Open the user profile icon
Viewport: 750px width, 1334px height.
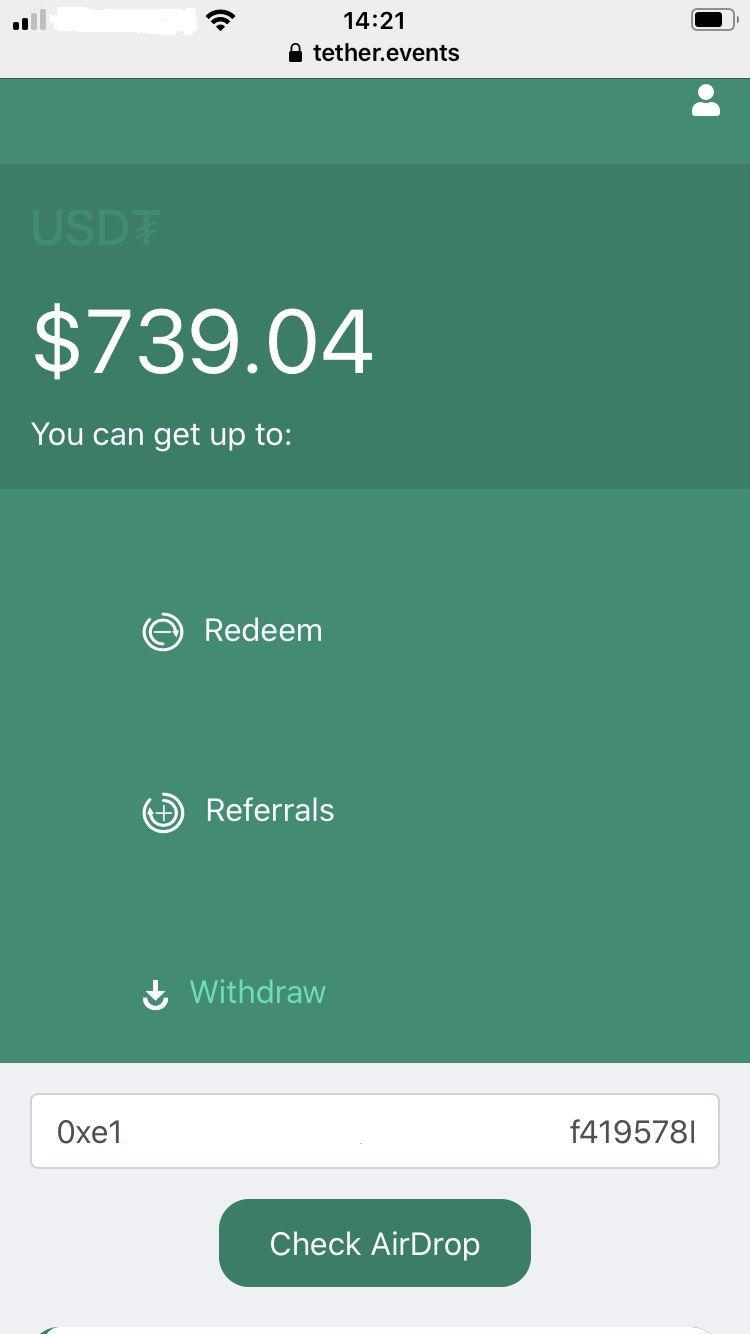pos(706,101)
